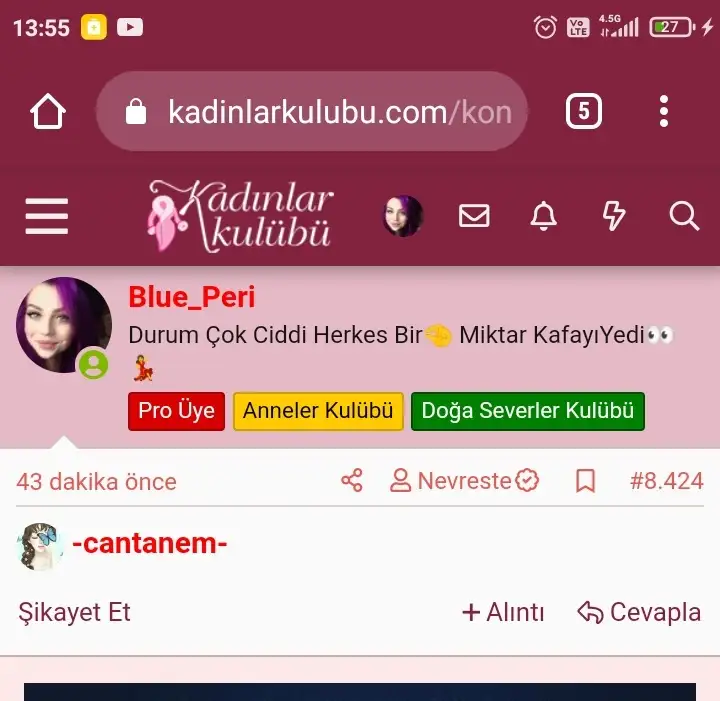Share this post via share icon
Viewport: 720px width, 701px height.
coord(352,481)
